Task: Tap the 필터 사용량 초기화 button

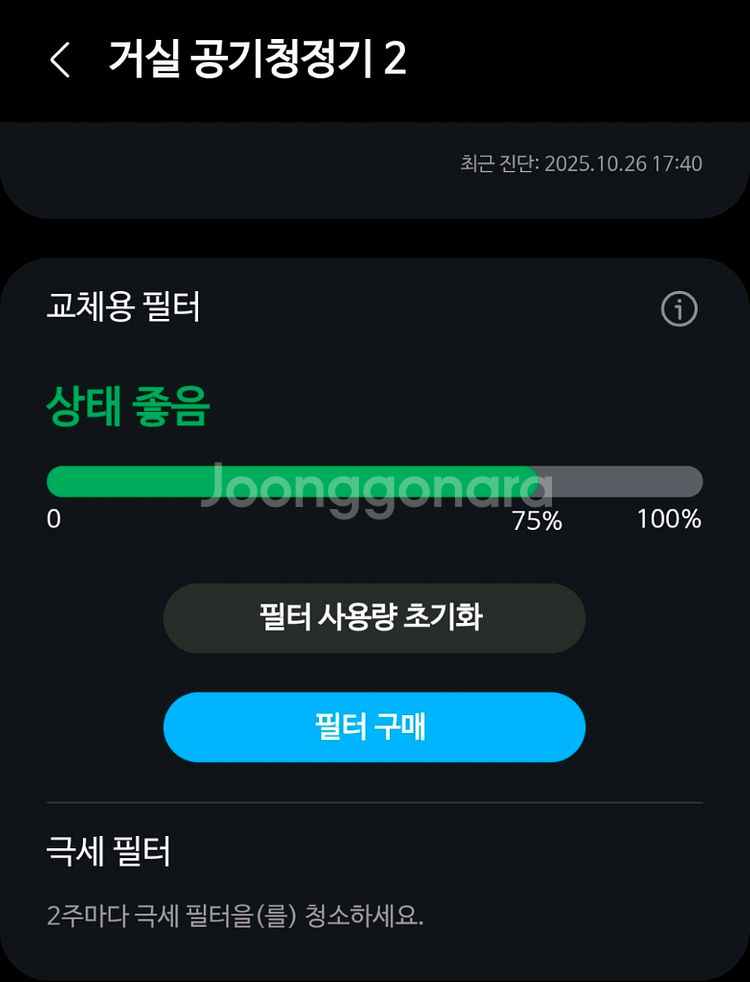Action: (374, 618)
